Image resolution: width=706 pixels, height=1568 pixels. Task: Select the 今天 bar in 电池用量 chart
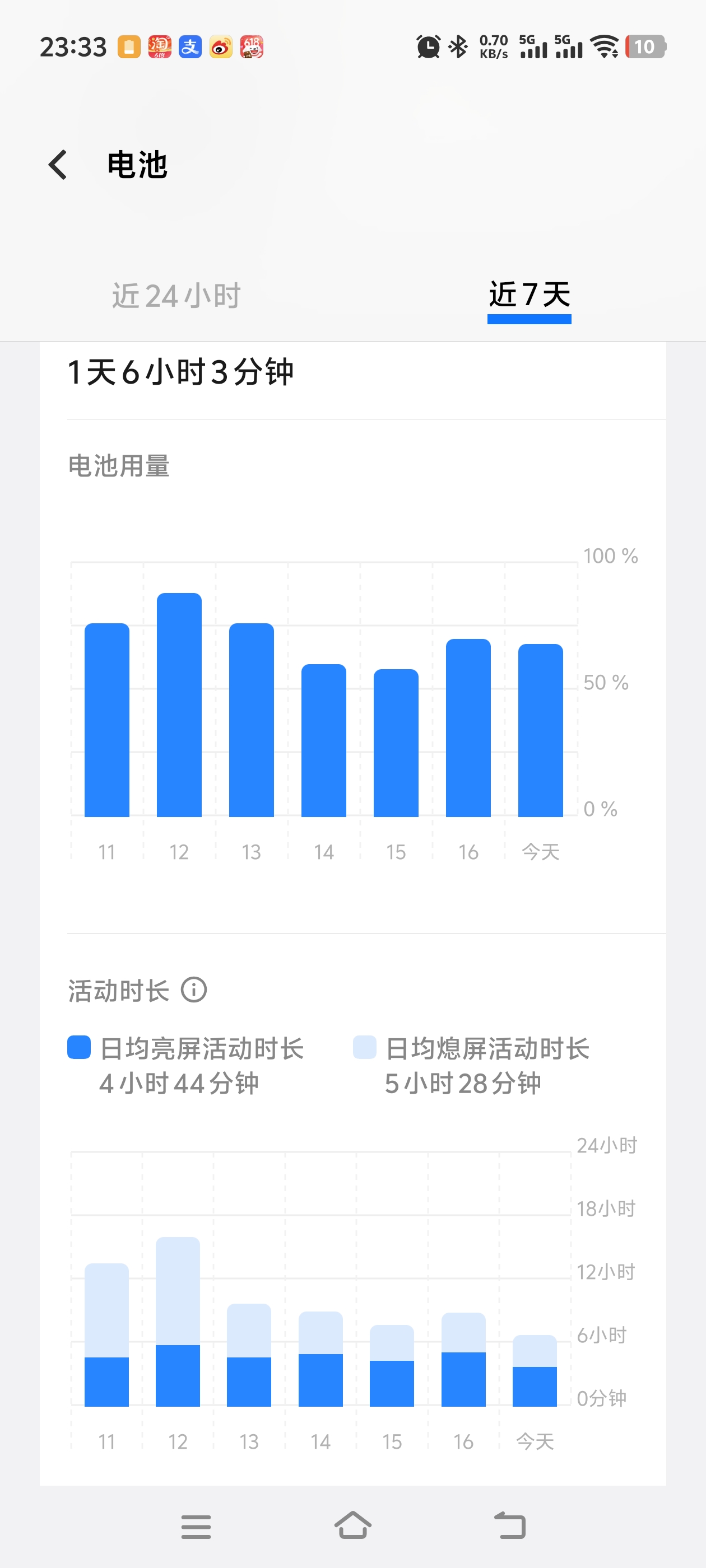tap(540, 730)
